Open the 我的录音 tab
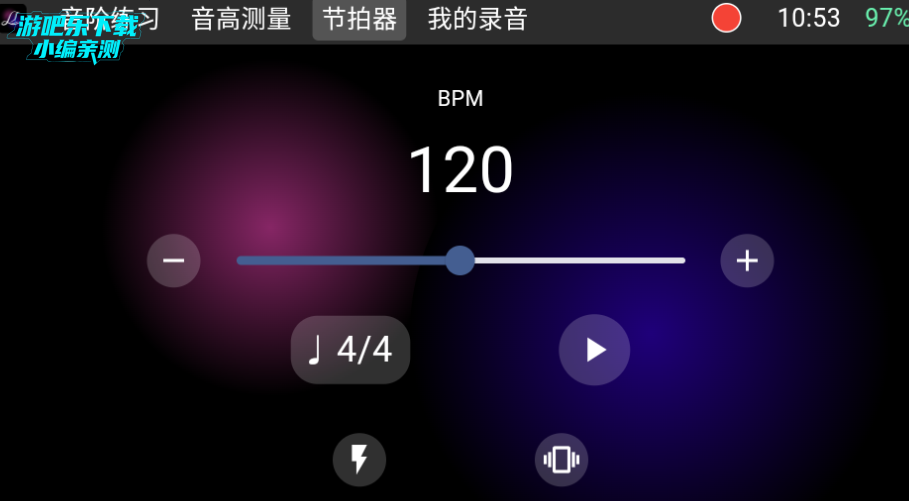Image resolution: width=909 pixels, height=501 pixels. [477, 19]
